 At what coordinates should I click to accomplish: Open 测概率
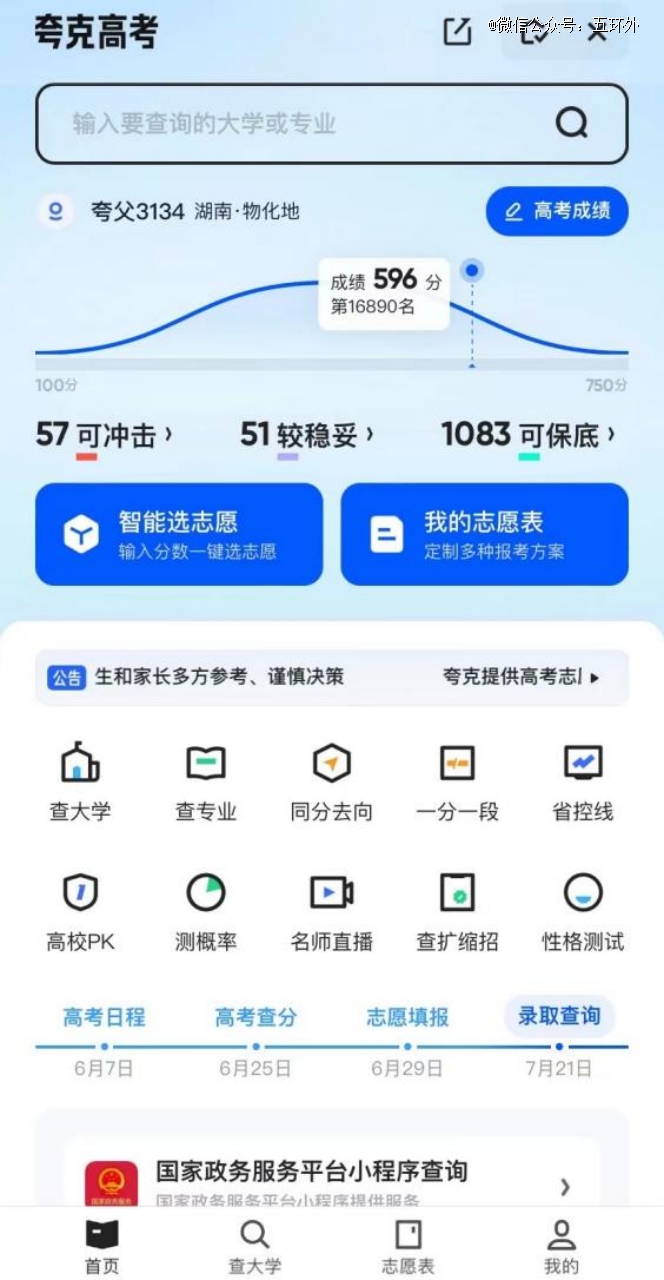[206, 912]
